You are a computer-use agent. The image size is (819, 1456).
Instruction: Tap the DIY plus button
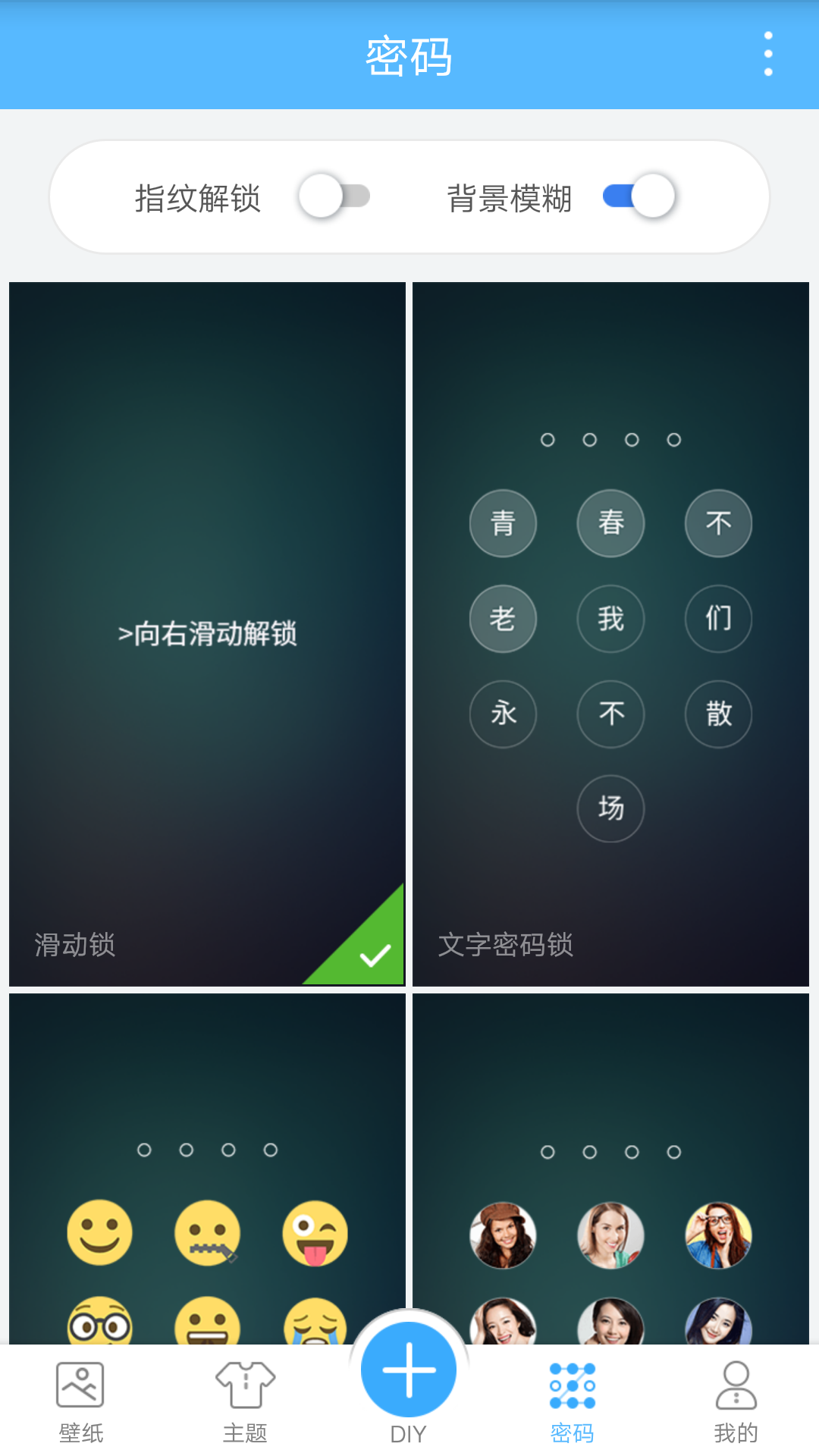tap(409, 1371)
